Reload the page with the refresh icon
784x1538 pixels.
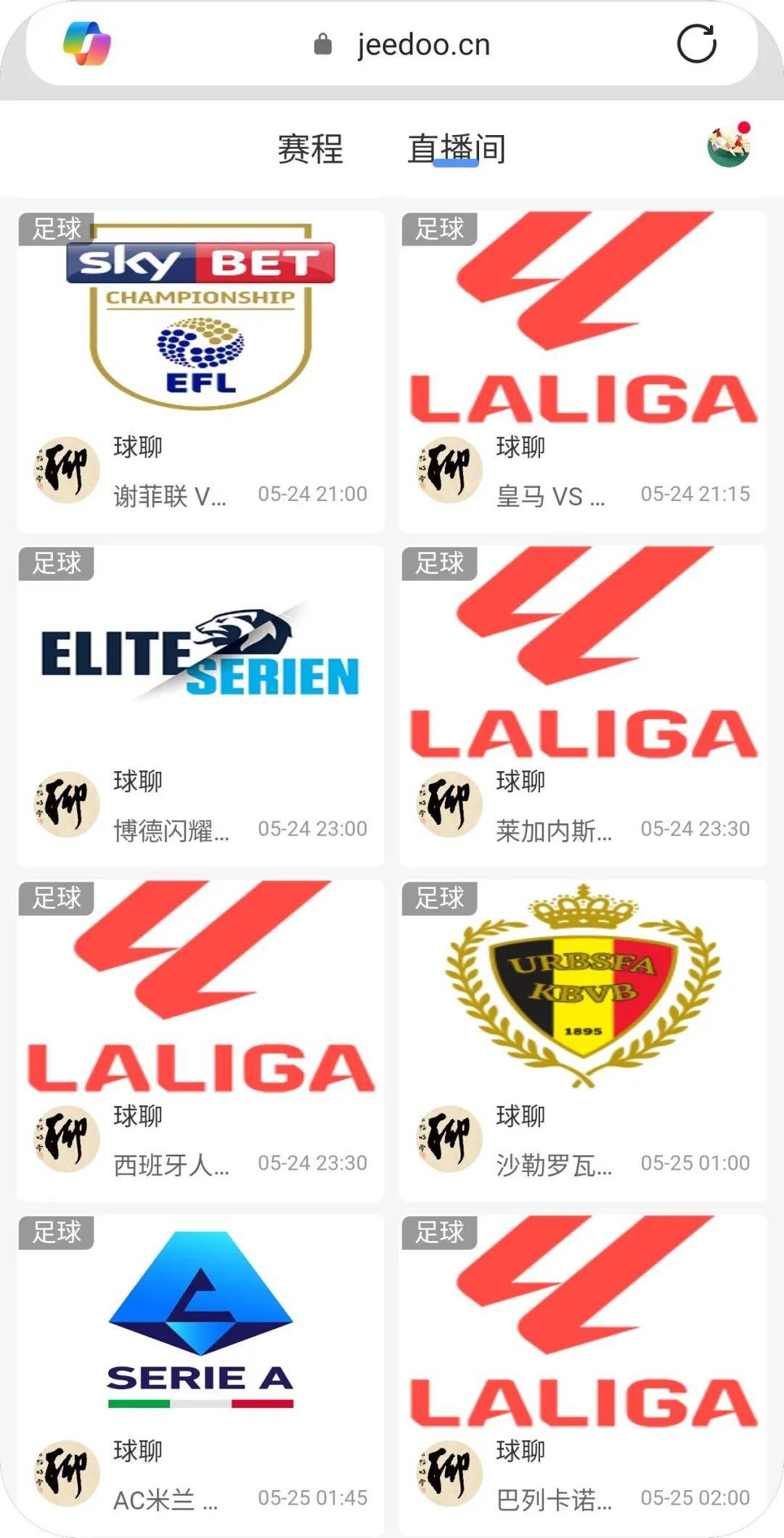(696, 44)
